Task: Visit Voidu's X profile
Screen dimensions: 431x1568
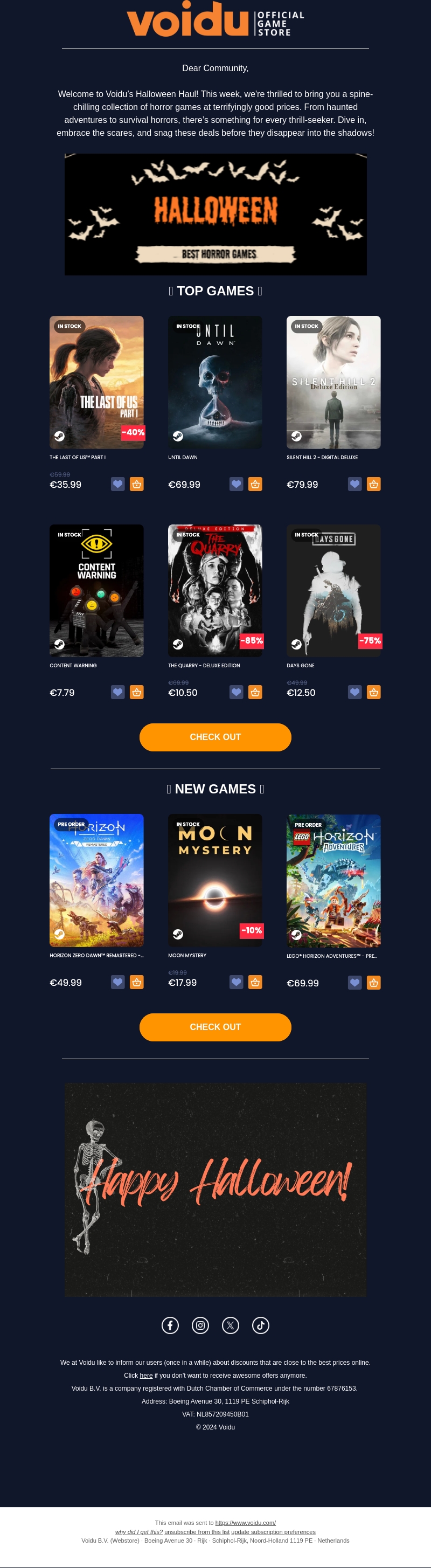Action: [x=230, y=1325]
